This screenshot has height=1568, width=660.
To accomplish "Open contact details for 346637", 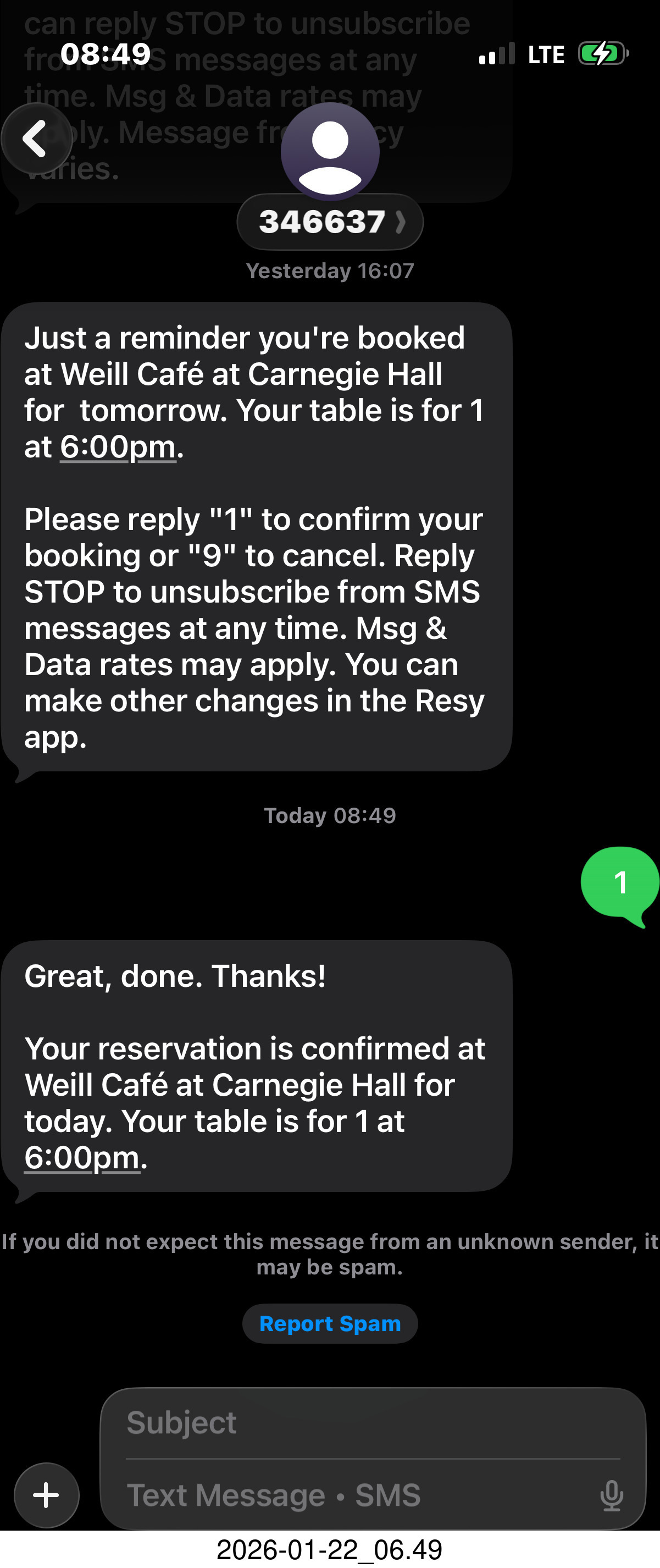I will [330, 222].
